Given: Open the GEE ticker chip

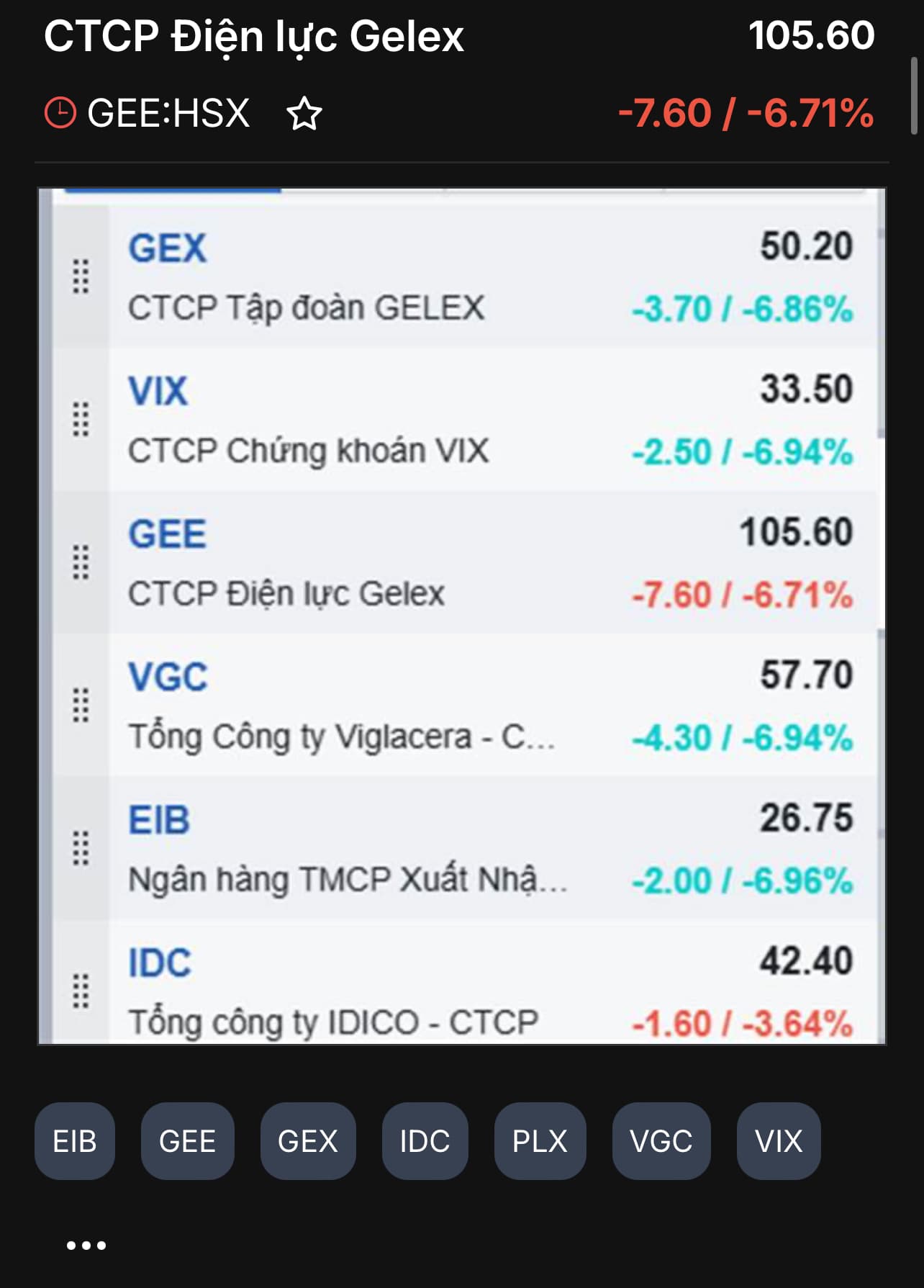Looking at the screenshot, I should [x=187, y=1141].
